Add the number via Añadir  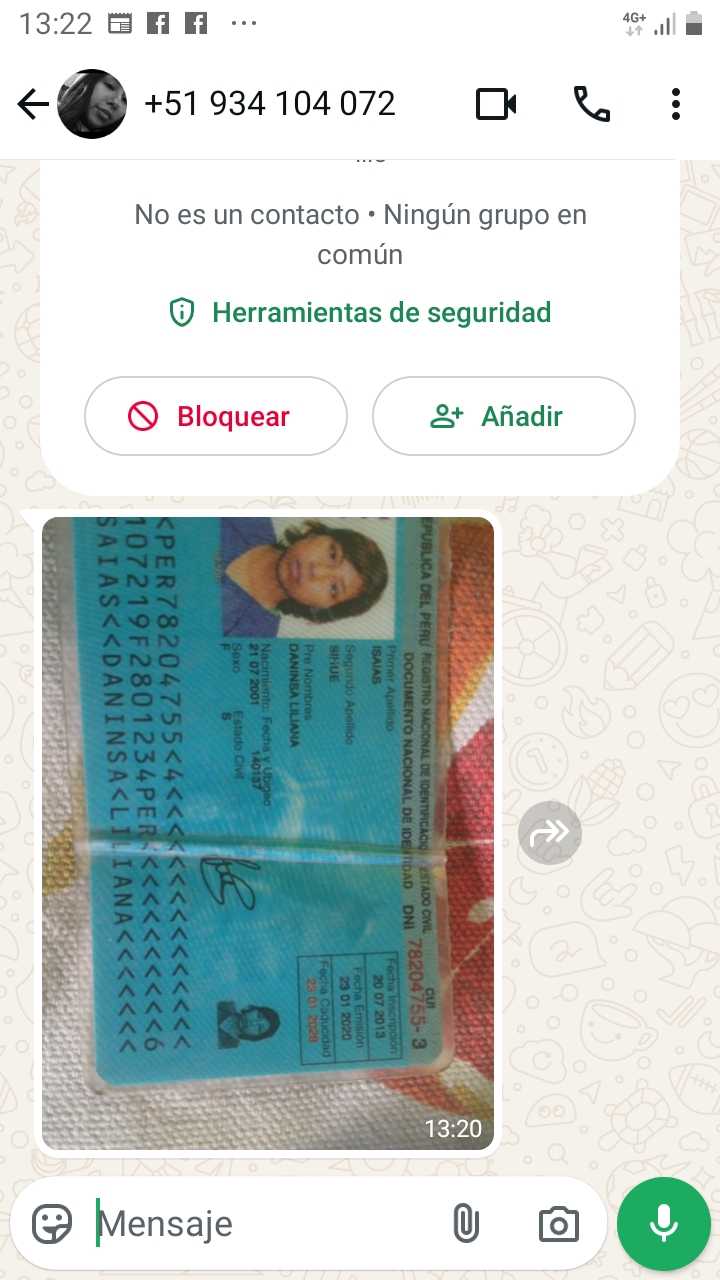[x=503, y=416]
